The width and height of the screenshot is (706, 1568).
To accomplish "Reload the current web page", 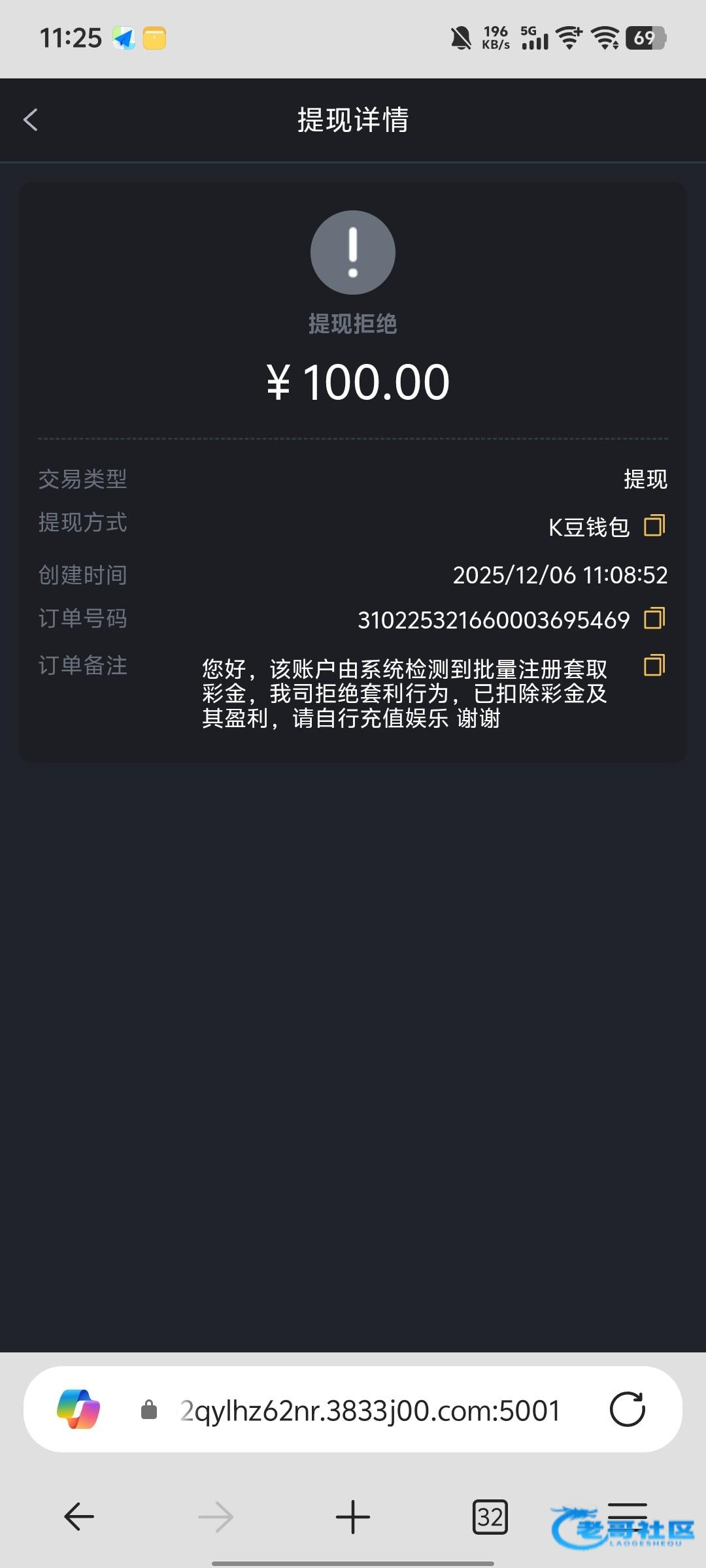I will click(627, 1410).
